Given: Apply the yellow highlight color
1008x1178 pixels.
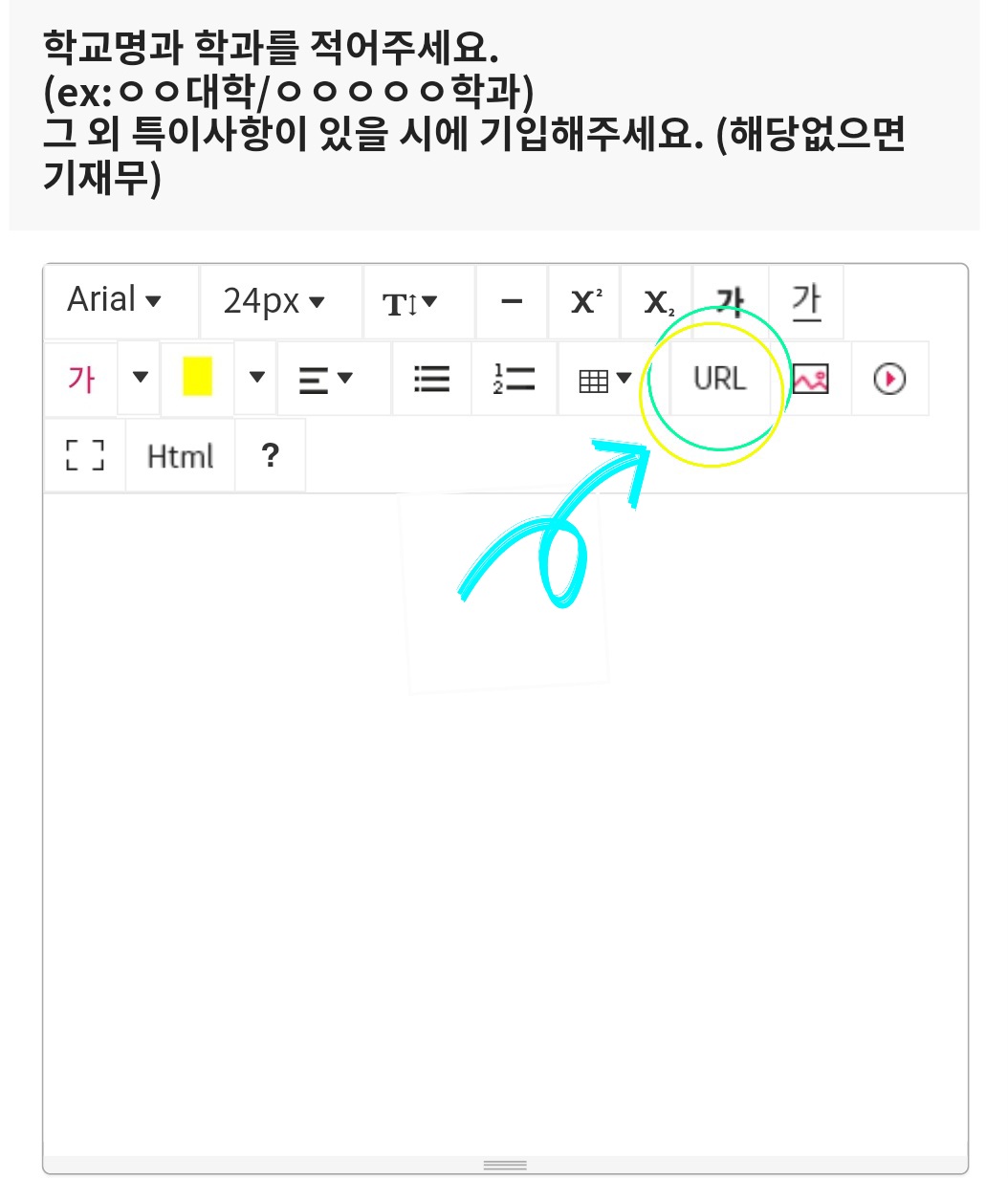Looking at the screenshot, I should [x=198, y=378].
